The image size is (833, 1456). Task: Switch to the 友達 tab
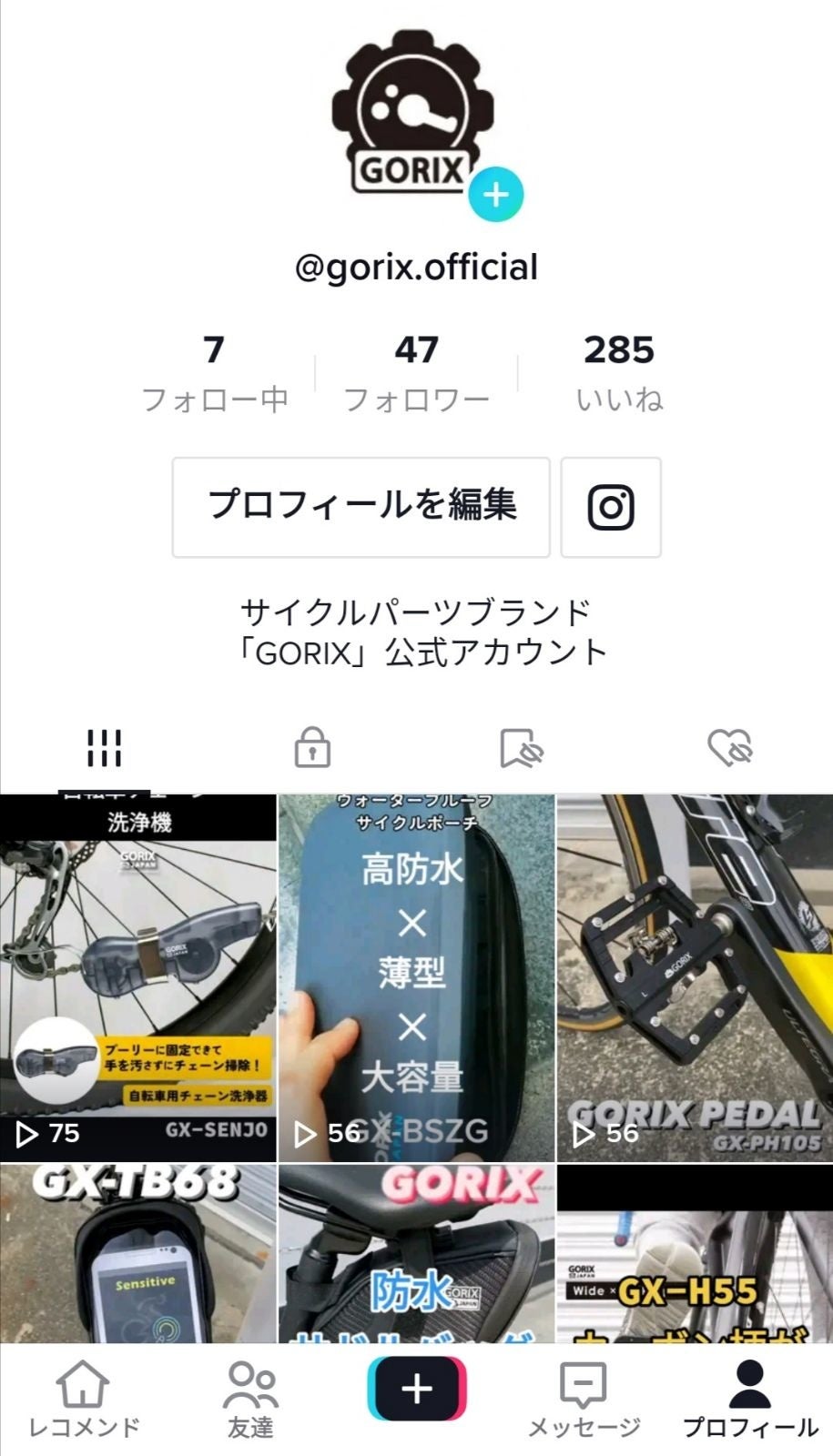[250, 1400]
